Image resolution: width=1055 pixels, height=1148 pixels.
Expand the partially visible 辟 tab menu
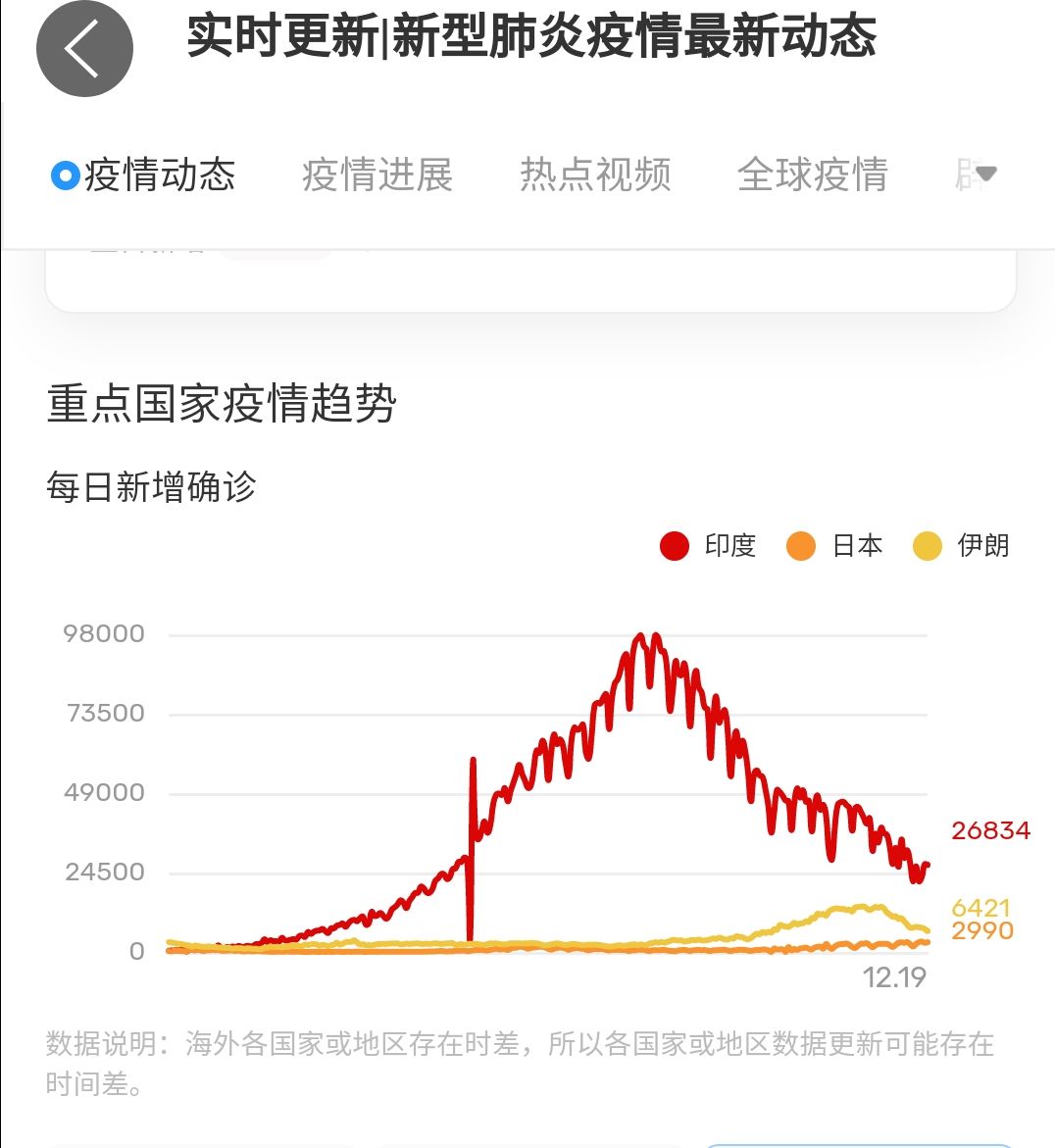click(971, 175)
